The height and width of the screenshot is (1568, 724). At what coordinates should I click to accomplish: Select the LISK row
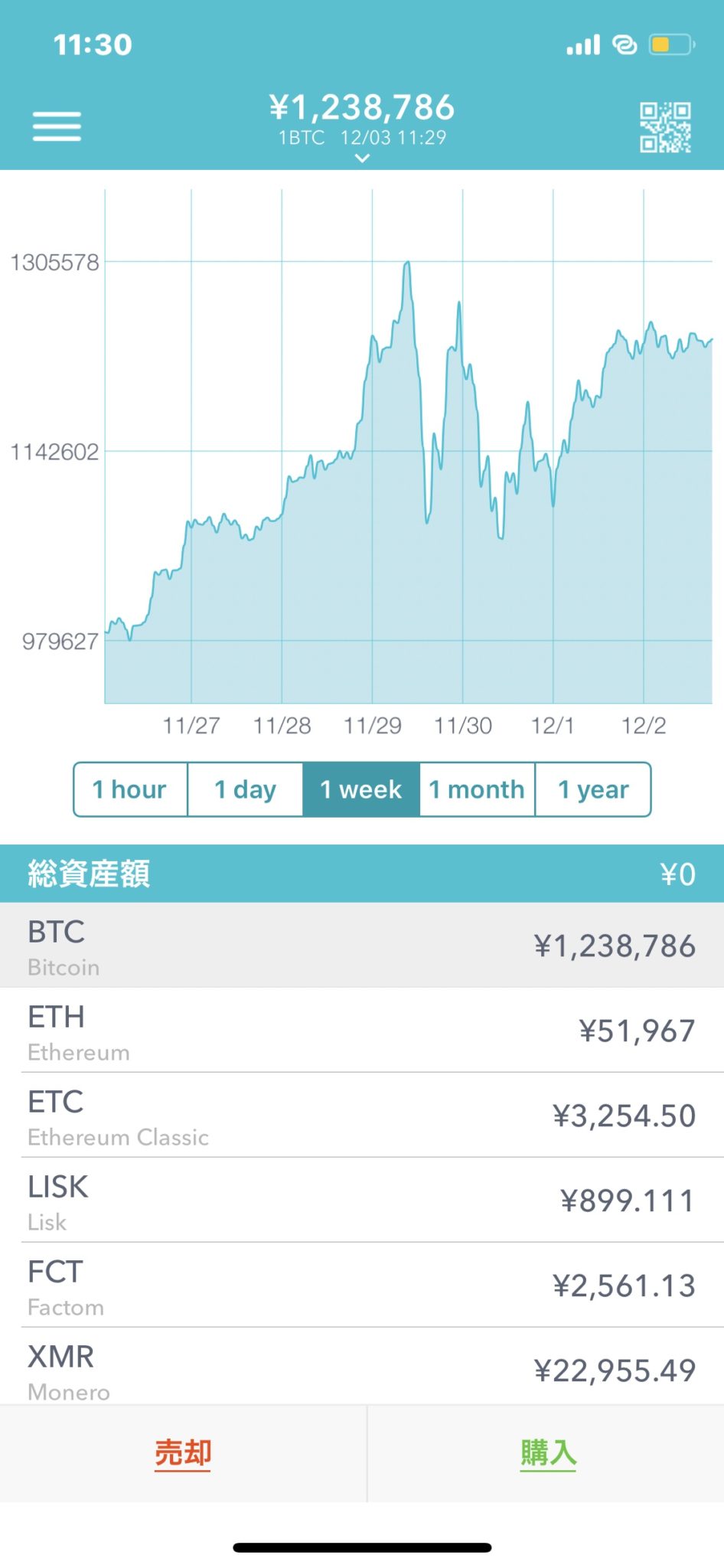(x=362, y=1200)
